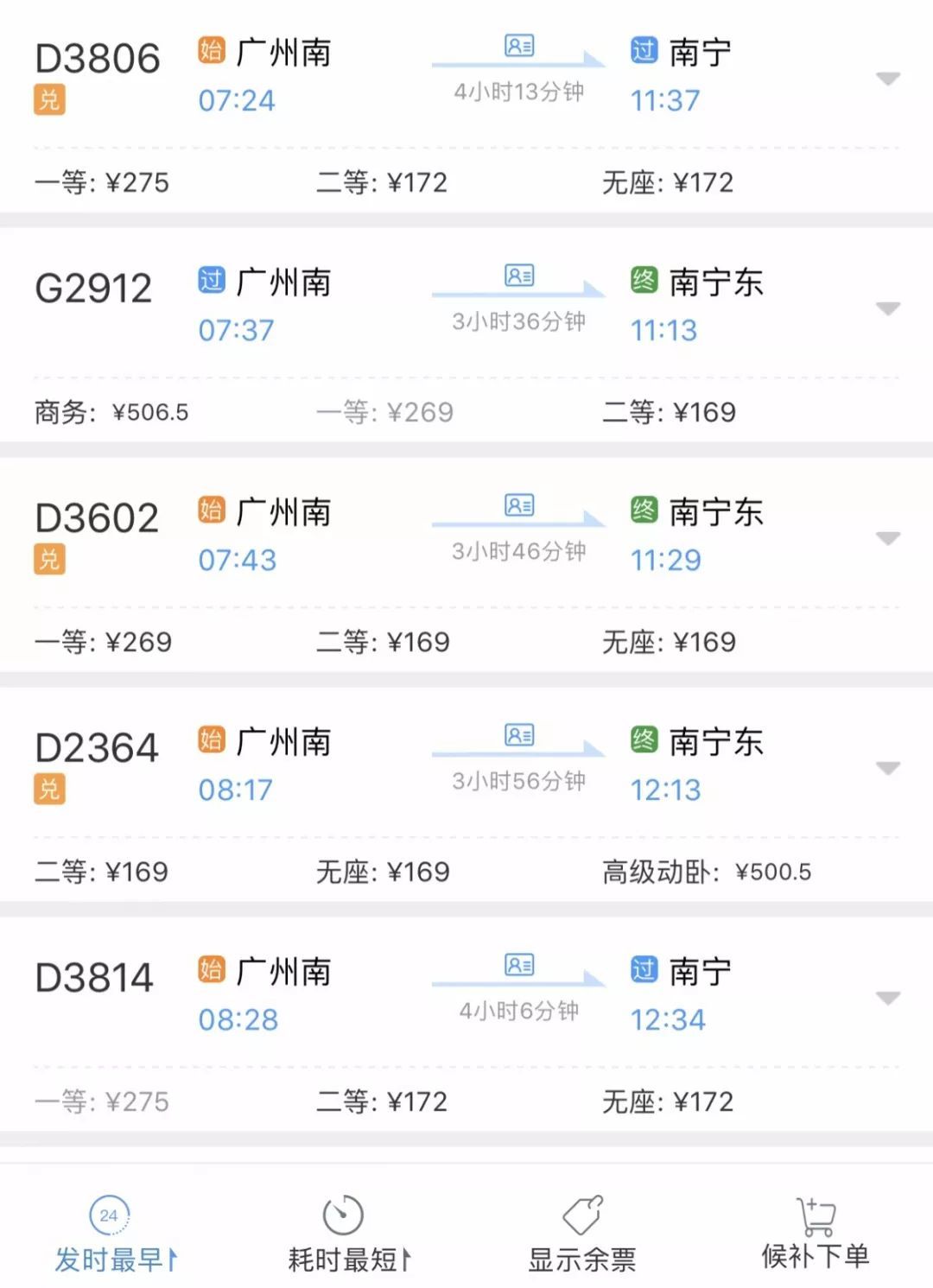933x1288 pixels.
Task: Open train D3806 to 南宁
Action: (x=97, y=59)
